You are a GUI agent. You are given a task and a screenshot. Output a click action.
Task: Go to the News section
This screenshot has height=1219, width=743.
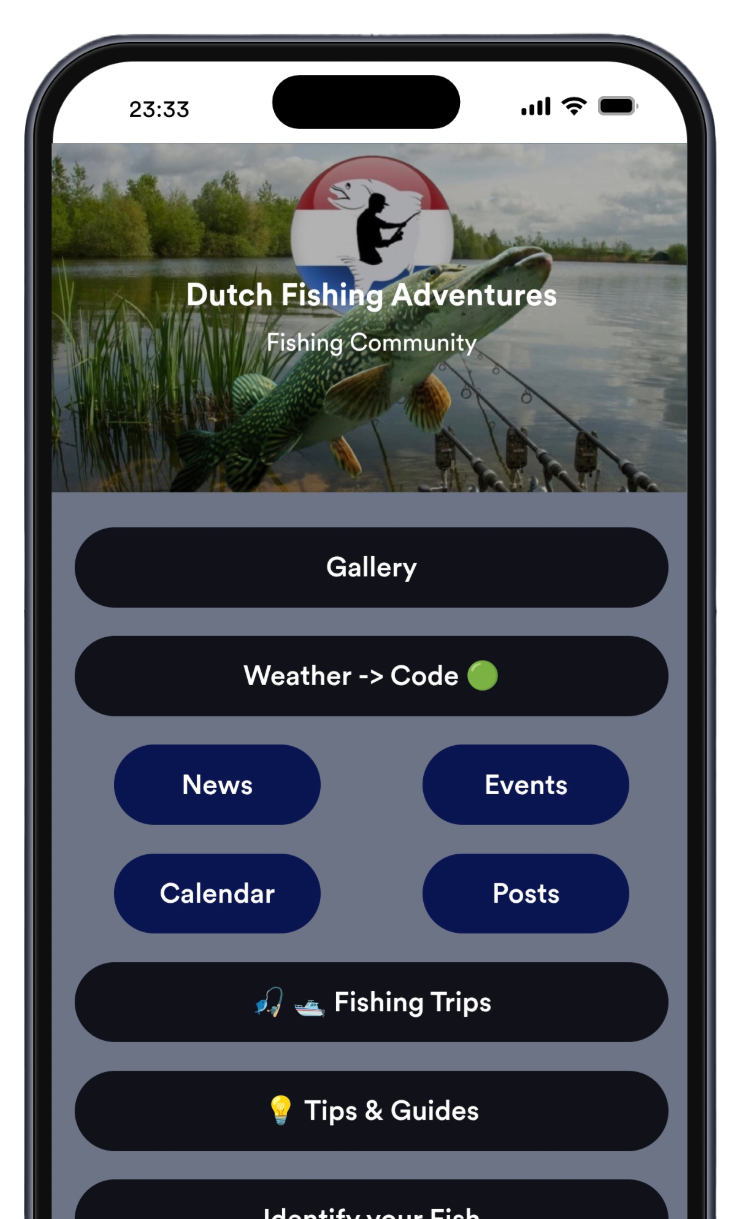pyautogui.click(x=217, y=785)
